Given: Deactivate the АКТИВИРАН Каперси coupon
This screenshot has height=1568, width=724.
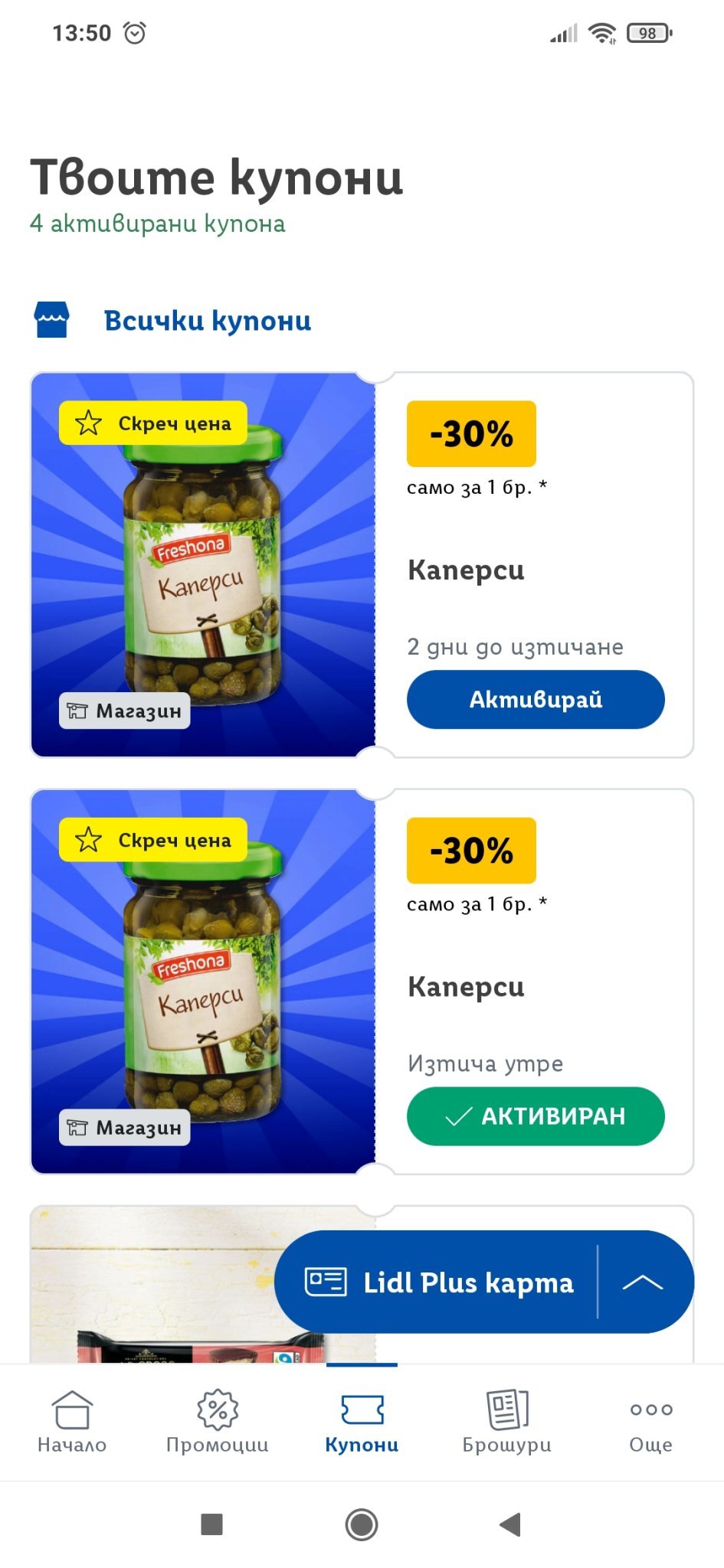Looking at the screenshot, I should pos(536,1116).
